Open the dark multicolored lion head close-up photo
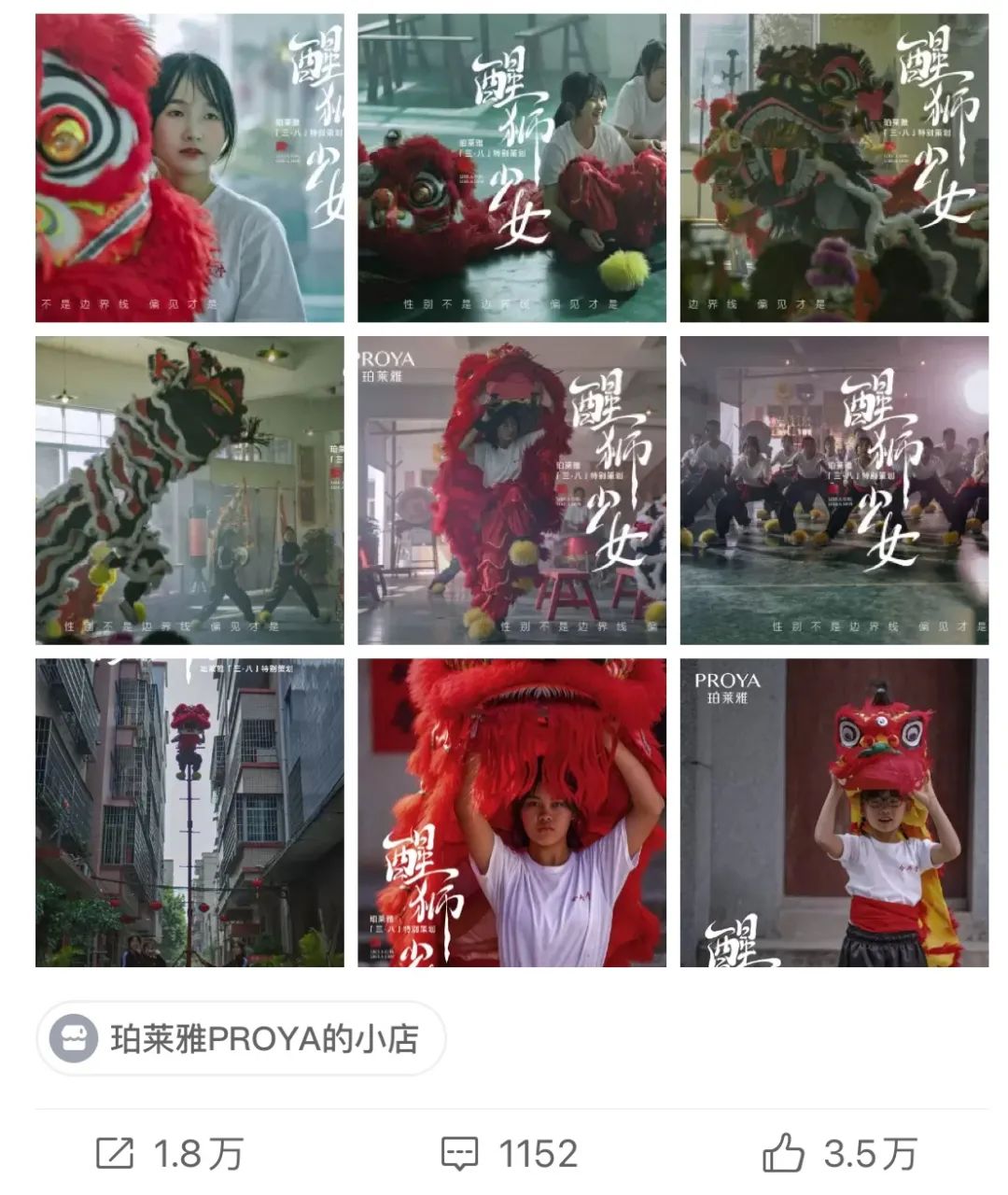Screen dimensions: 1008x1195 click(833, 168)
